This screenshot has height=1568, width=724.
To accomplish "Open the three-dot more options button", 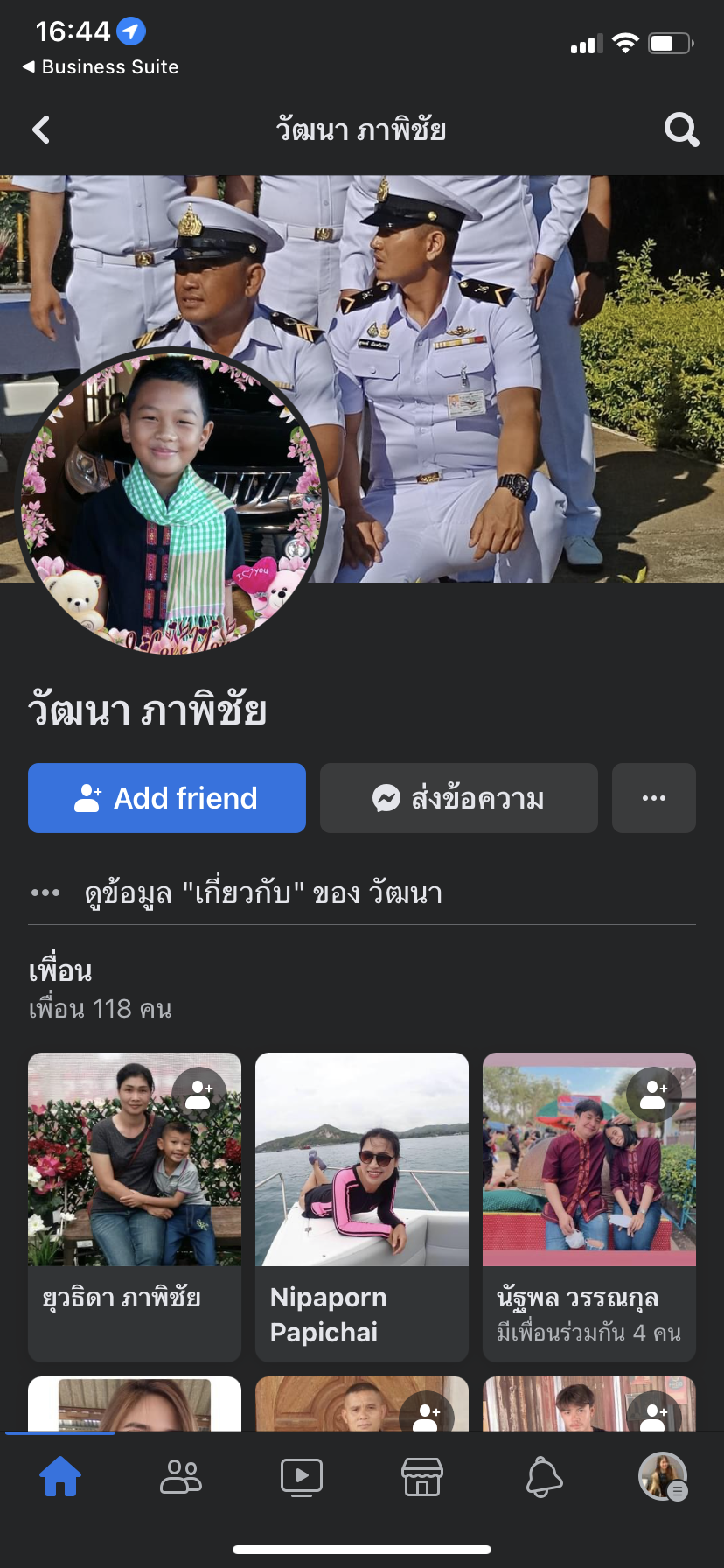I will point(654,798).
